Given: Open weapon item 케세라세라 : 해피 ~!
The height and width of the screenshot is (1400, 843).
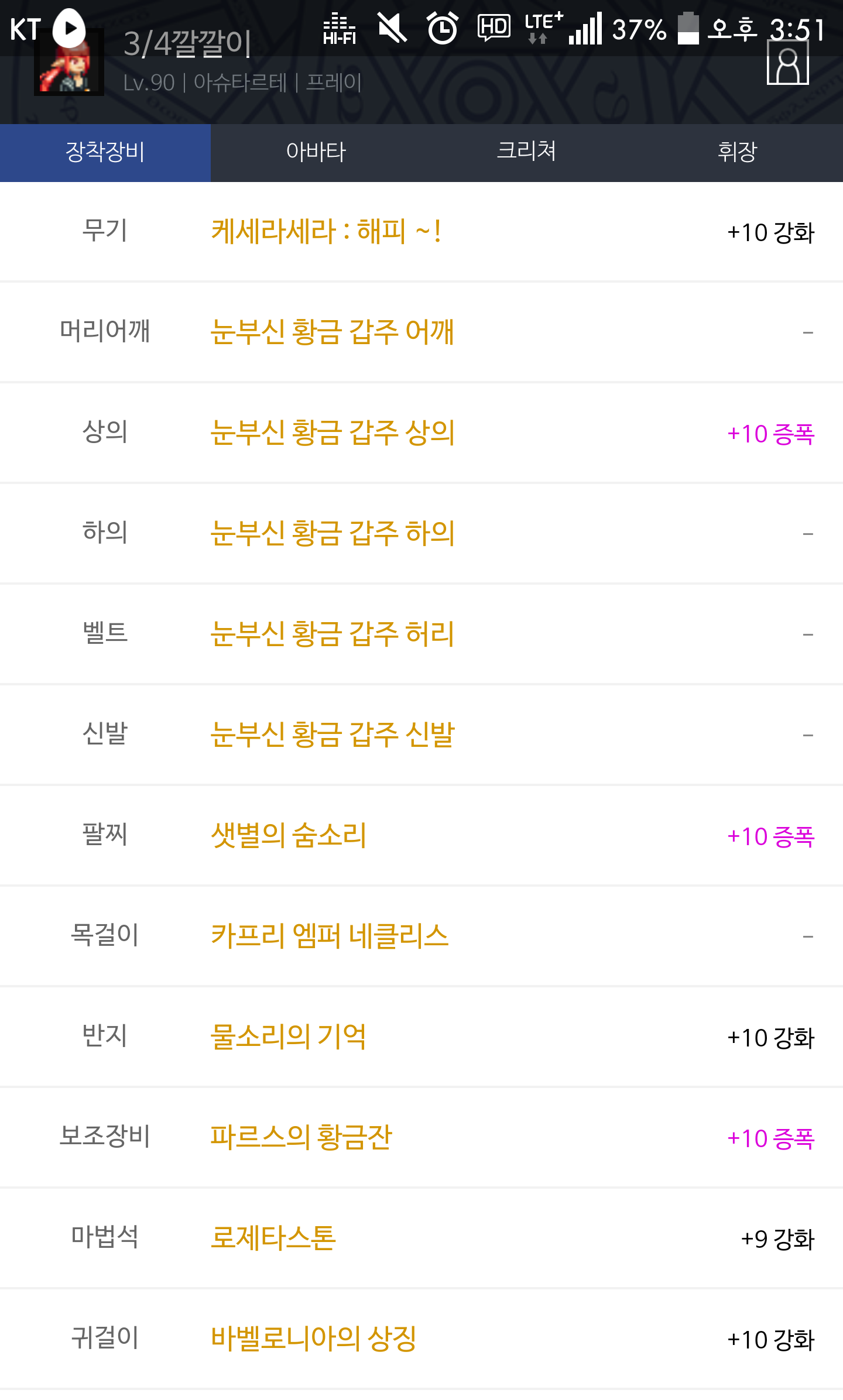Looking at the screenshot, I should tap(325, 232).
